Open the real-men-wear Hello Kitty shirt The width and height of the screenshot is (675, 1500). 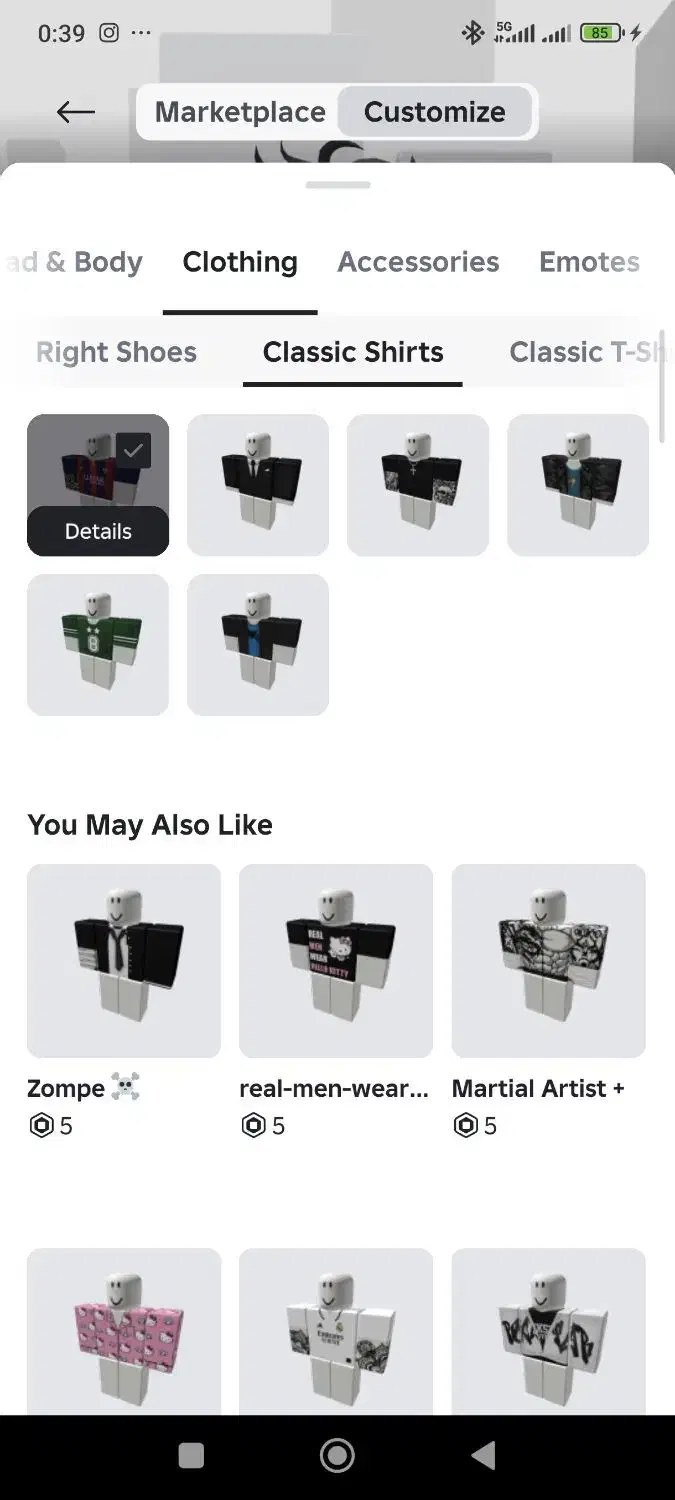336,961
